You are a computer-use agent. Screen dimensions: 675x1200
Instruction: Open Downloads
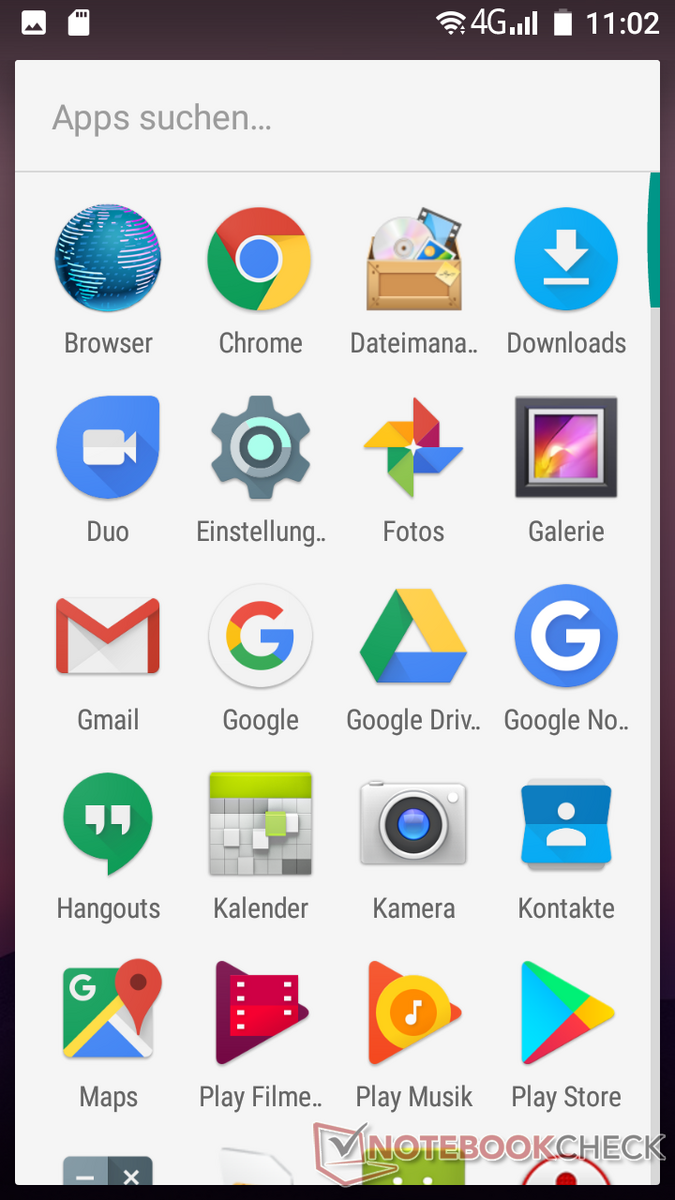click(566, 260)
